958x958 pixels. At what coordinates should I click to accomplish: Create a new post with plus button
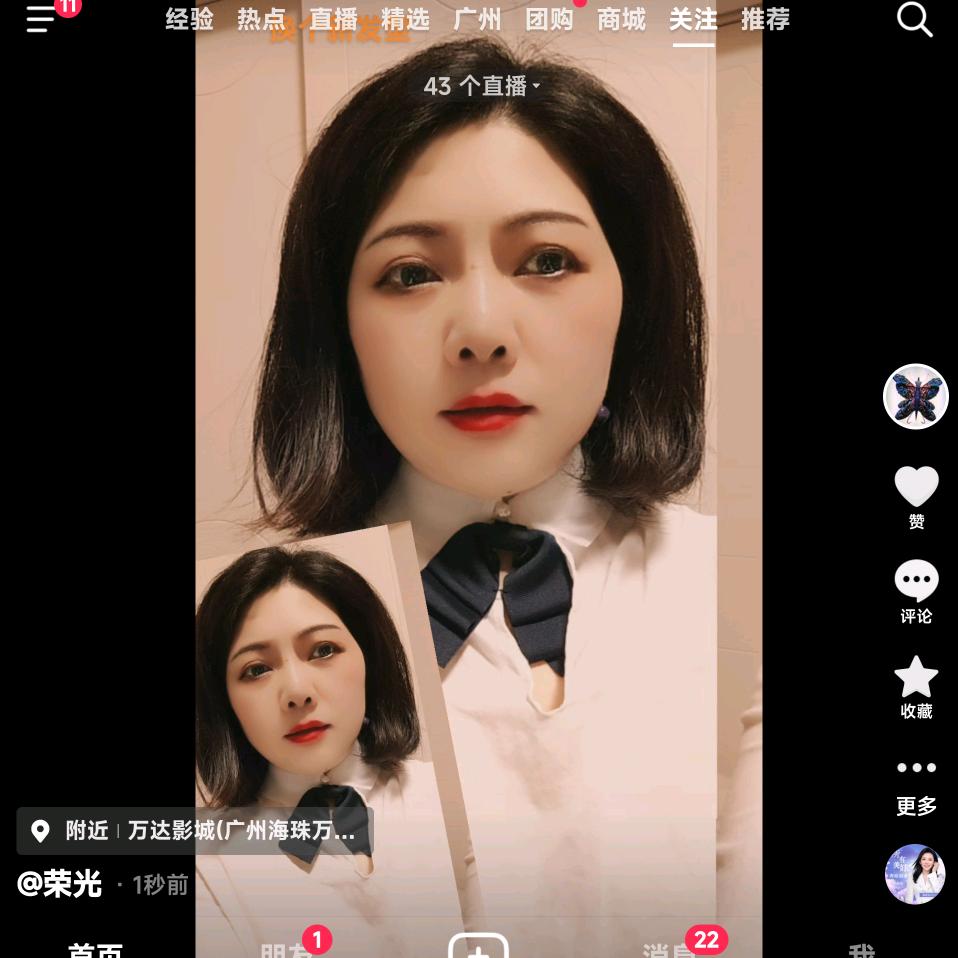pos(478,946)
